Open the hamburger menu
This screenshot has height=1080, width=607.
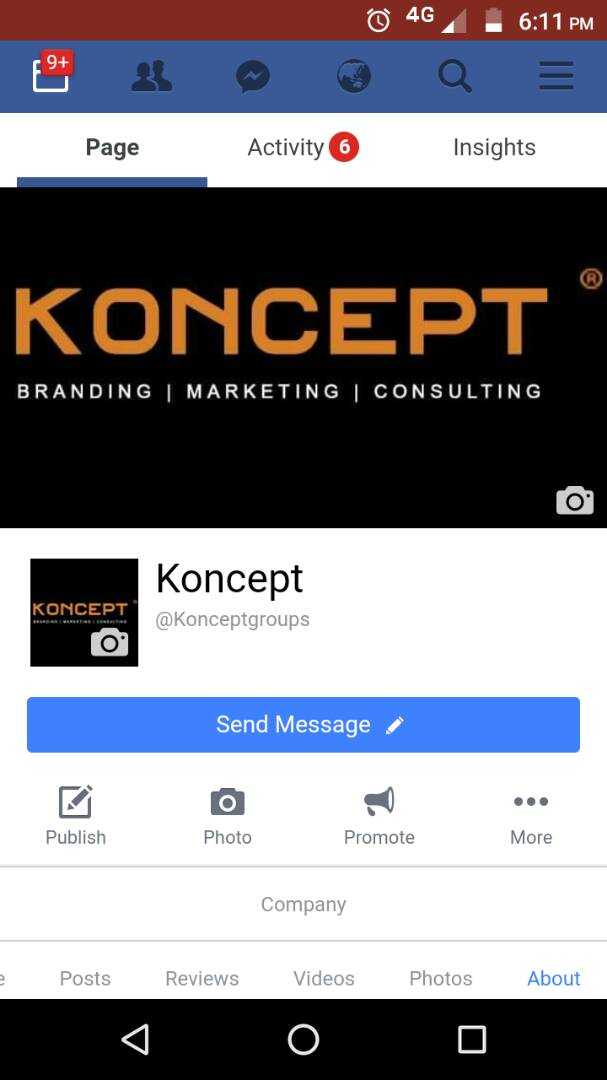[x=556, y=76]
